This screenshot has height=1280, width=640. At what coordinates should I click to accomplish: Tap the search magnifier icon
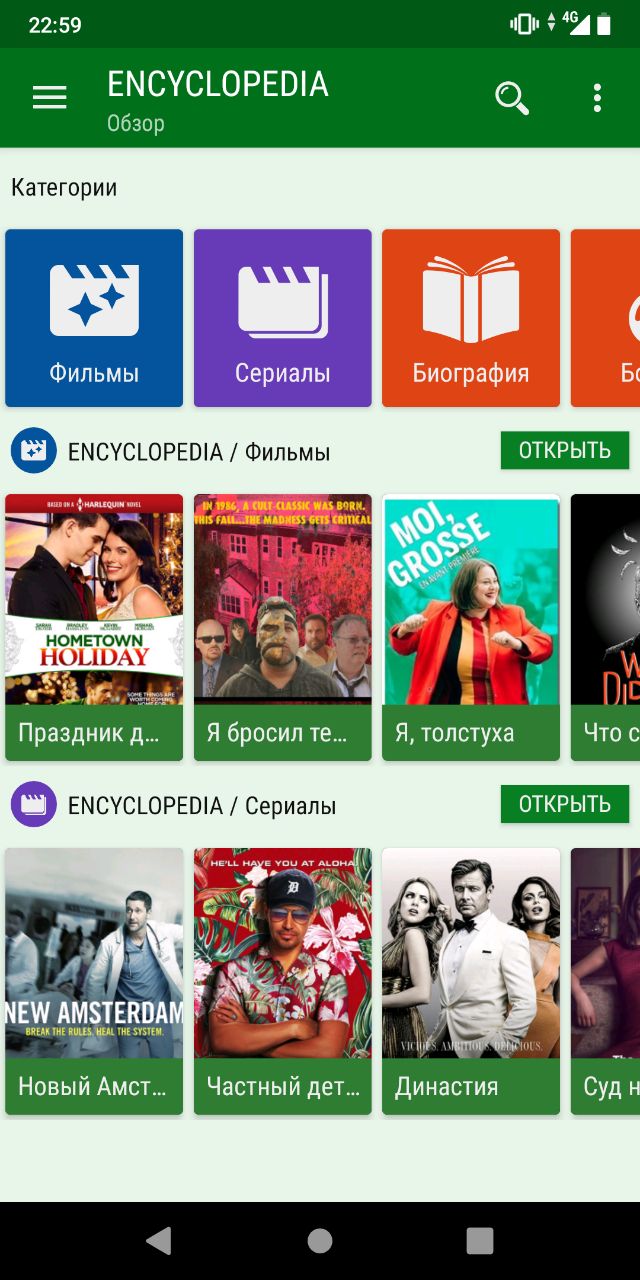tap(511, 97)
